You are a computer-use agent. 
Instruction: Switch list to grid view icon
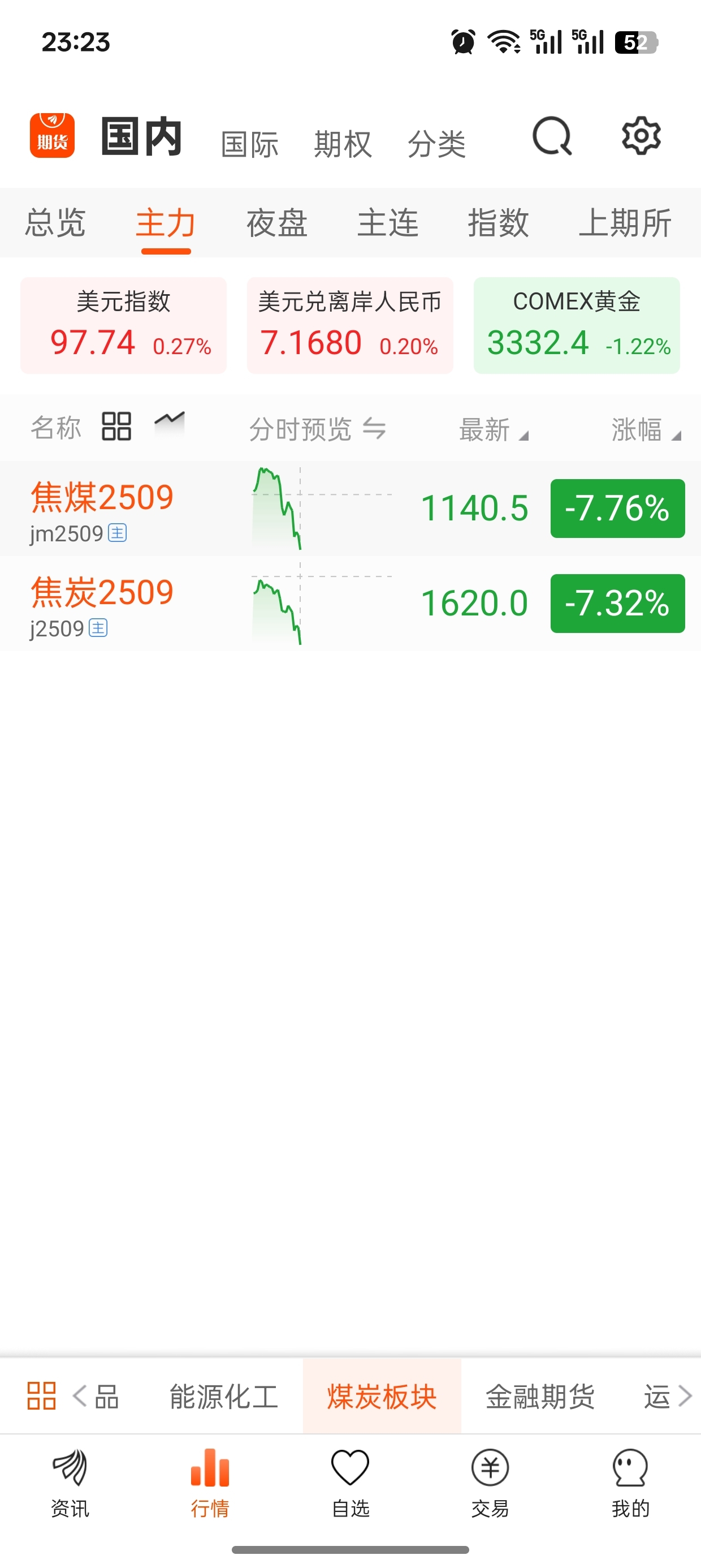[116, 426]
